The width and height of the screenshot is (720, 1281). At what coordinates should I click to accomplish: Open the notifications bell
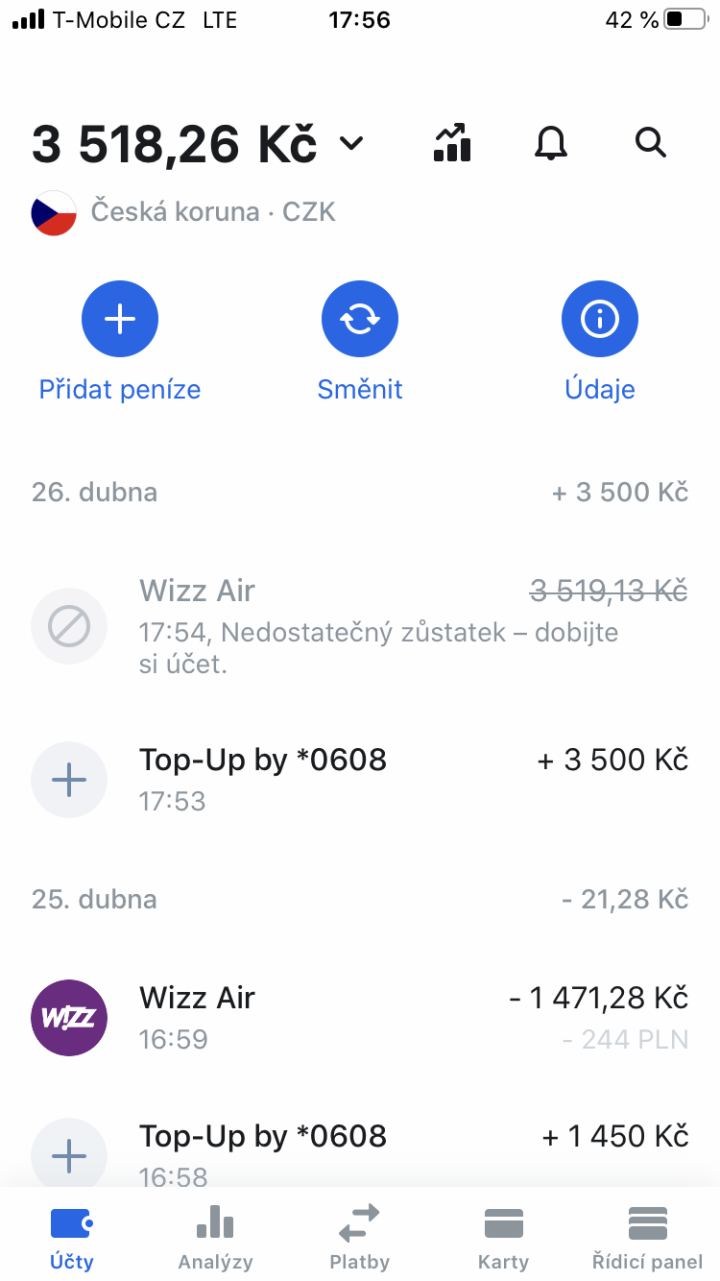click(x=550, y=144)
